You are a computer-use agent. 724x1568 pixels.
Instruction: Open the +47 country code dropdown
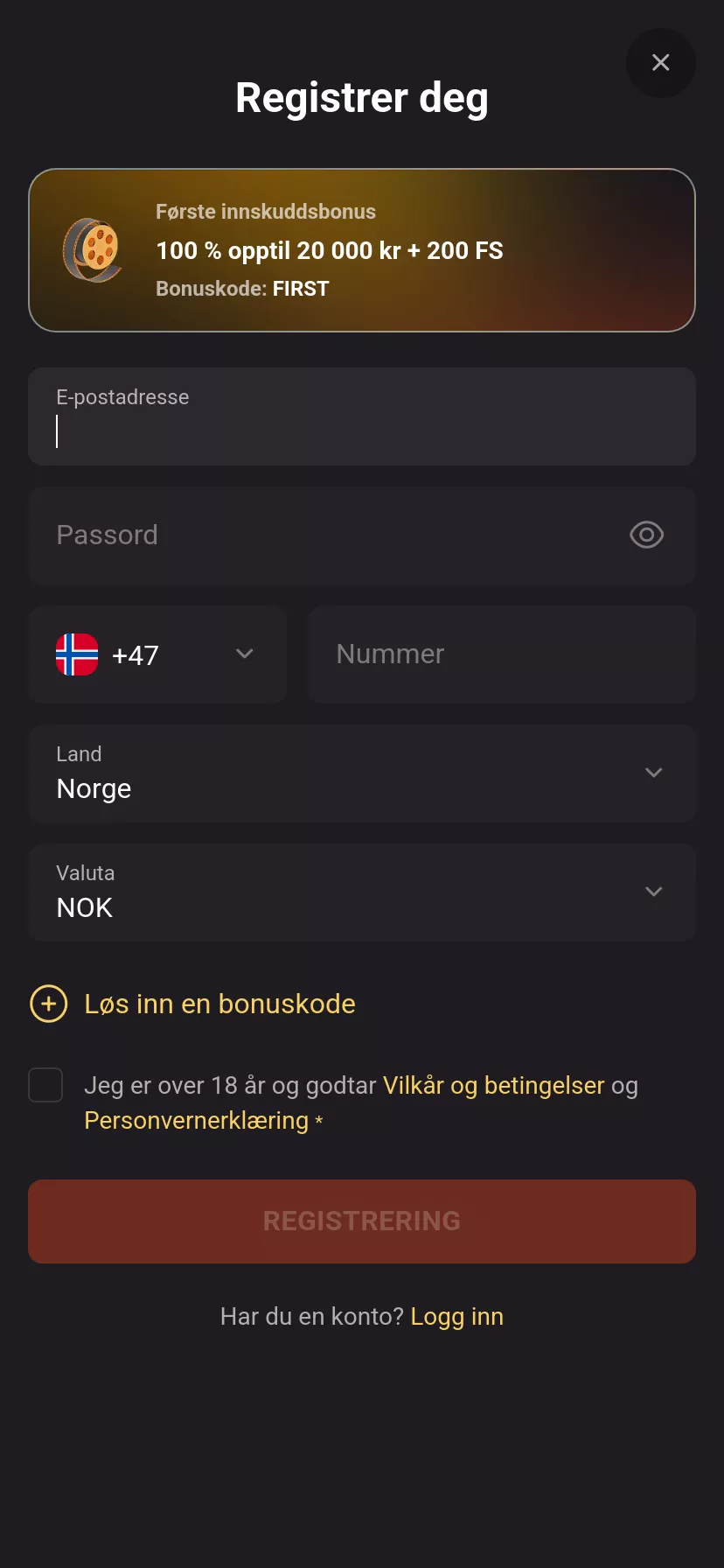pos(157,654)
